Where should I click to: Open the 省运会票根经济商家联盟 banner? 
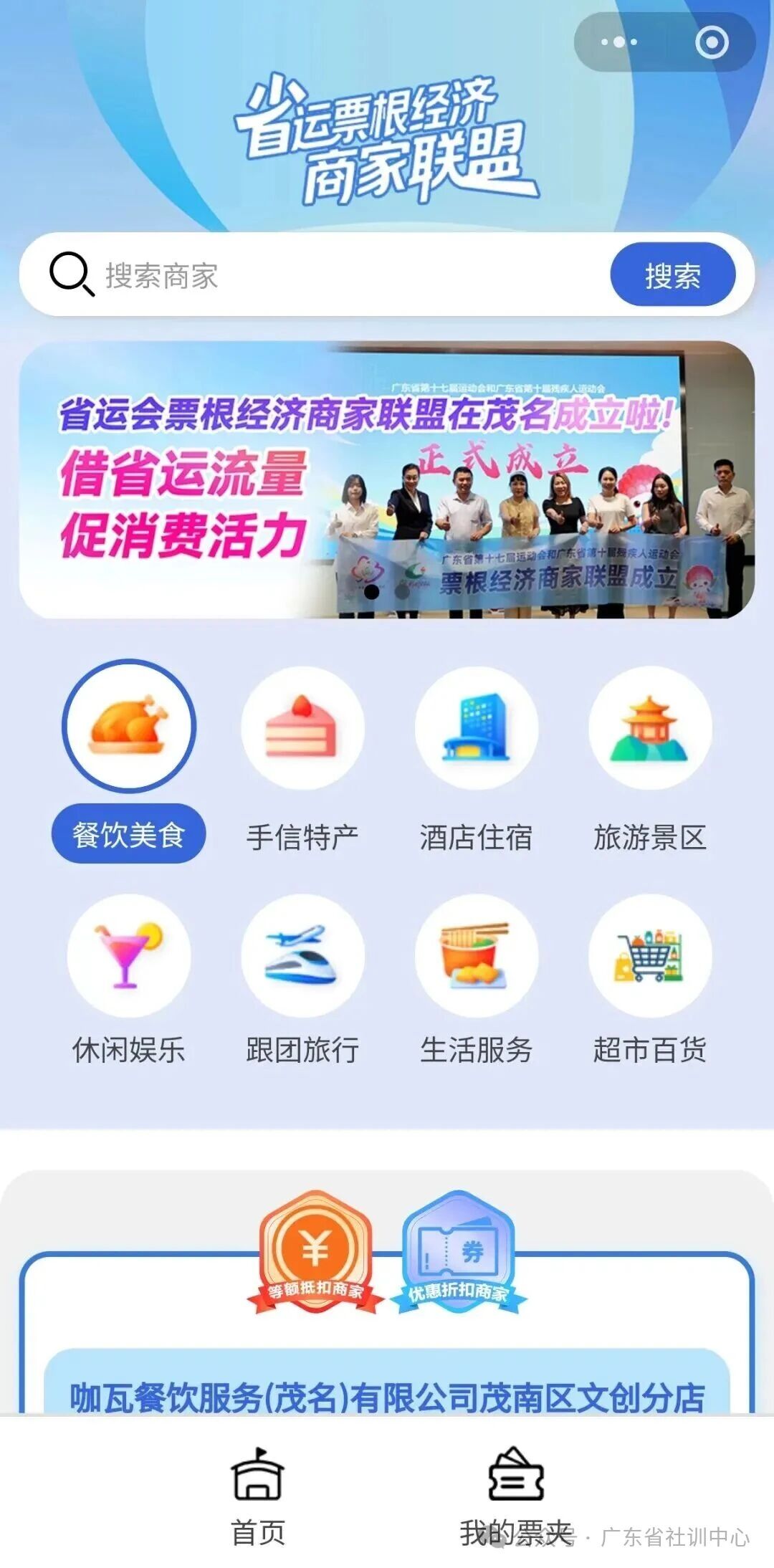[387, 479]
